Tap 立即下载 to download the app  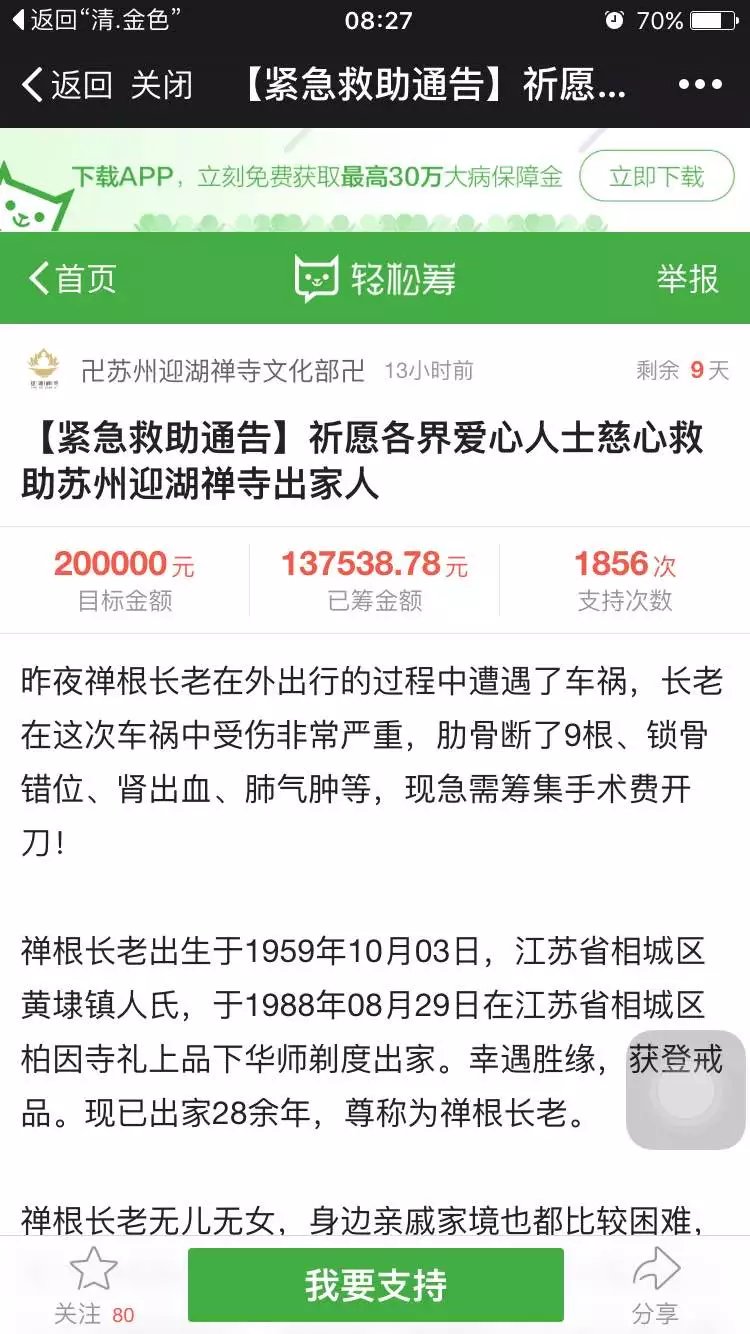pyautogui.click(x=657, y=178)
